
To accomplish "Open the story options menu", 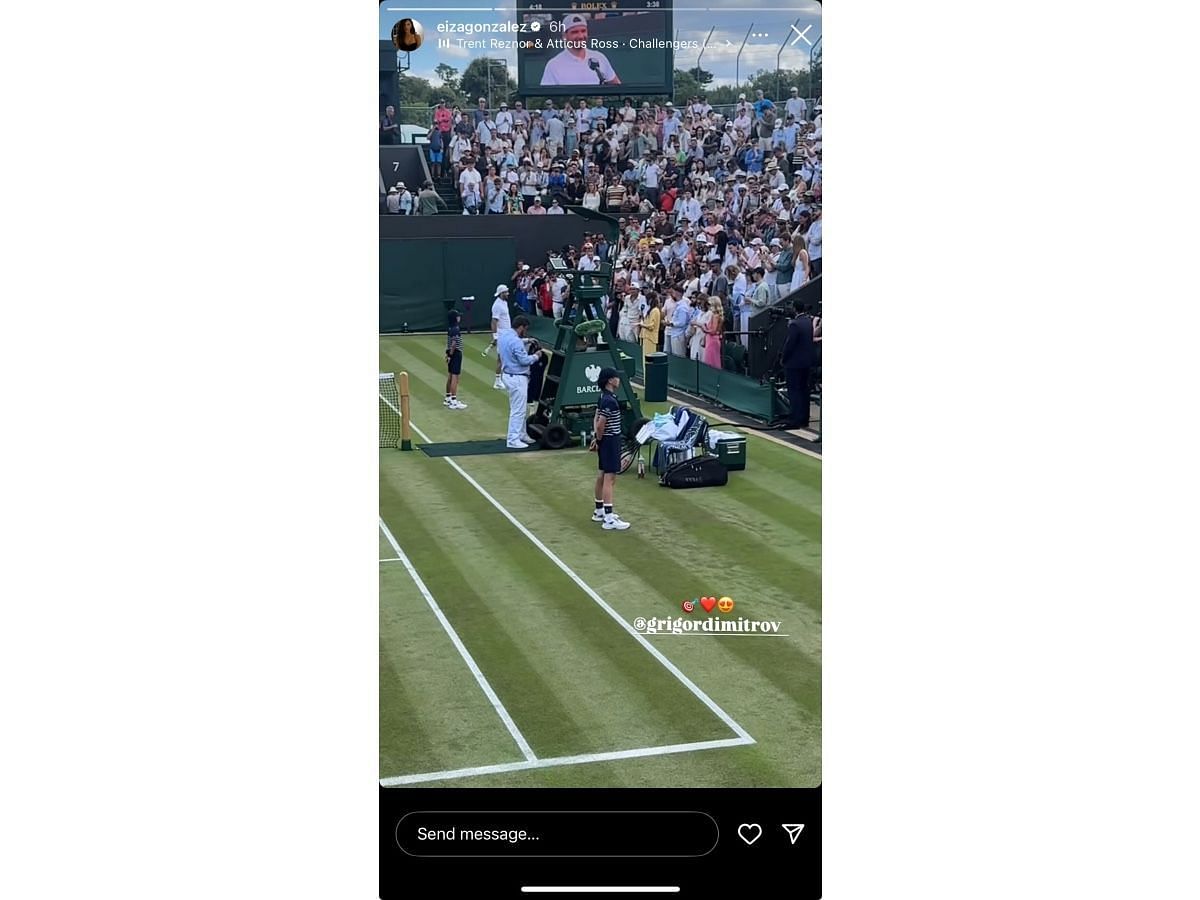I will coord(760,35).
